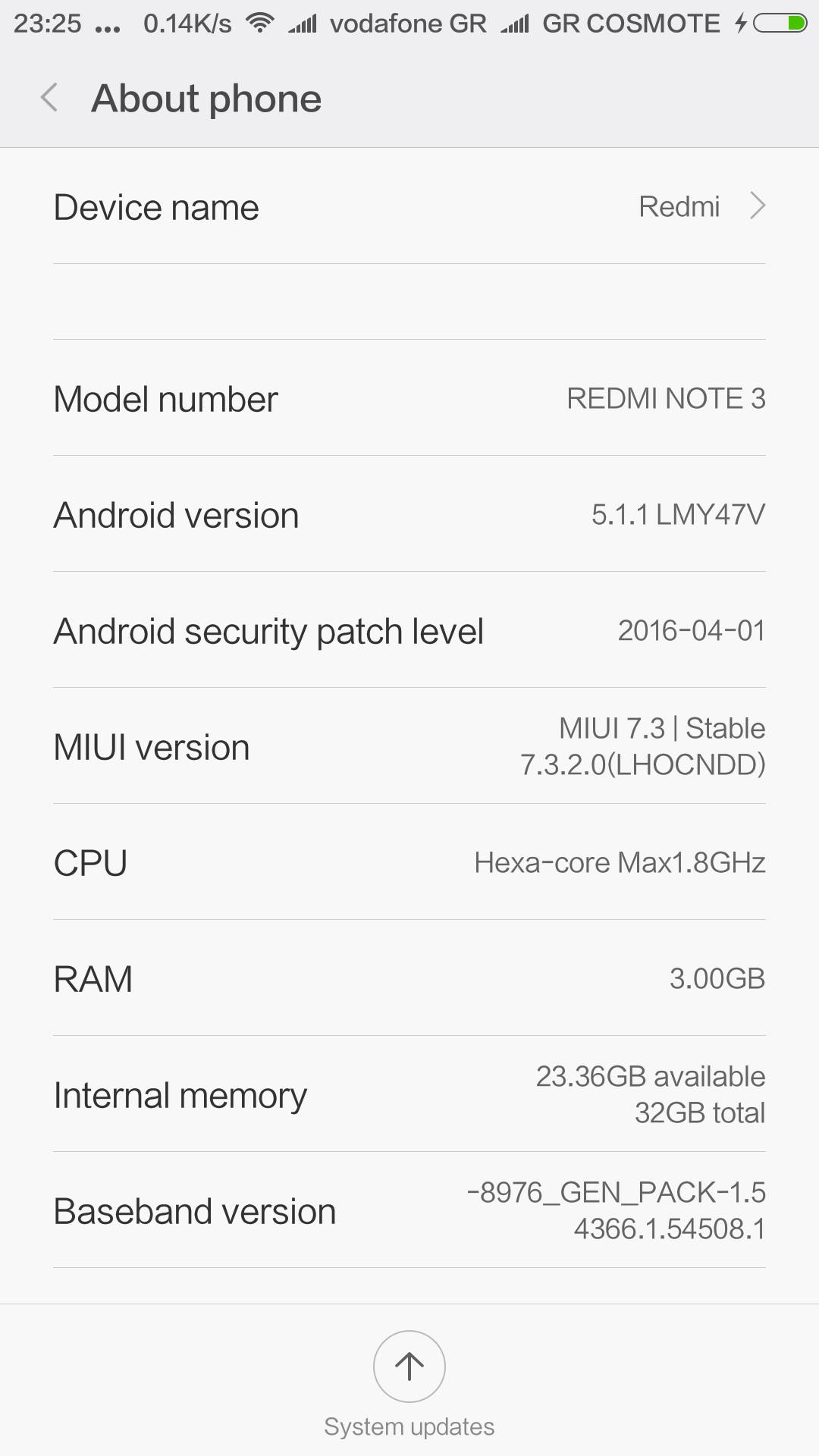Viewport: 819px width, 1456px height.
Task: Tap the CPU row
Action: [409, 863]
